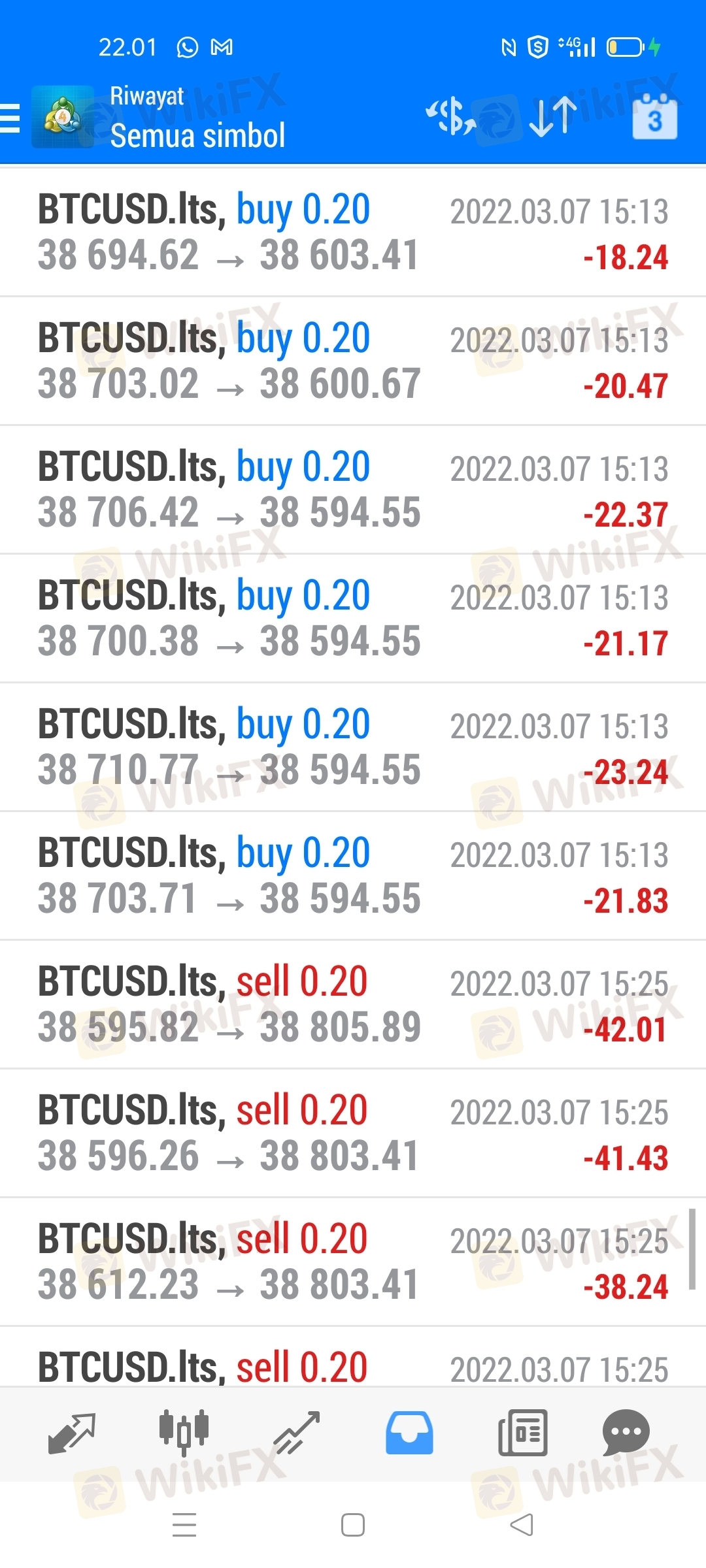Open the buy trade with loss -20.47

pos(353,361)
